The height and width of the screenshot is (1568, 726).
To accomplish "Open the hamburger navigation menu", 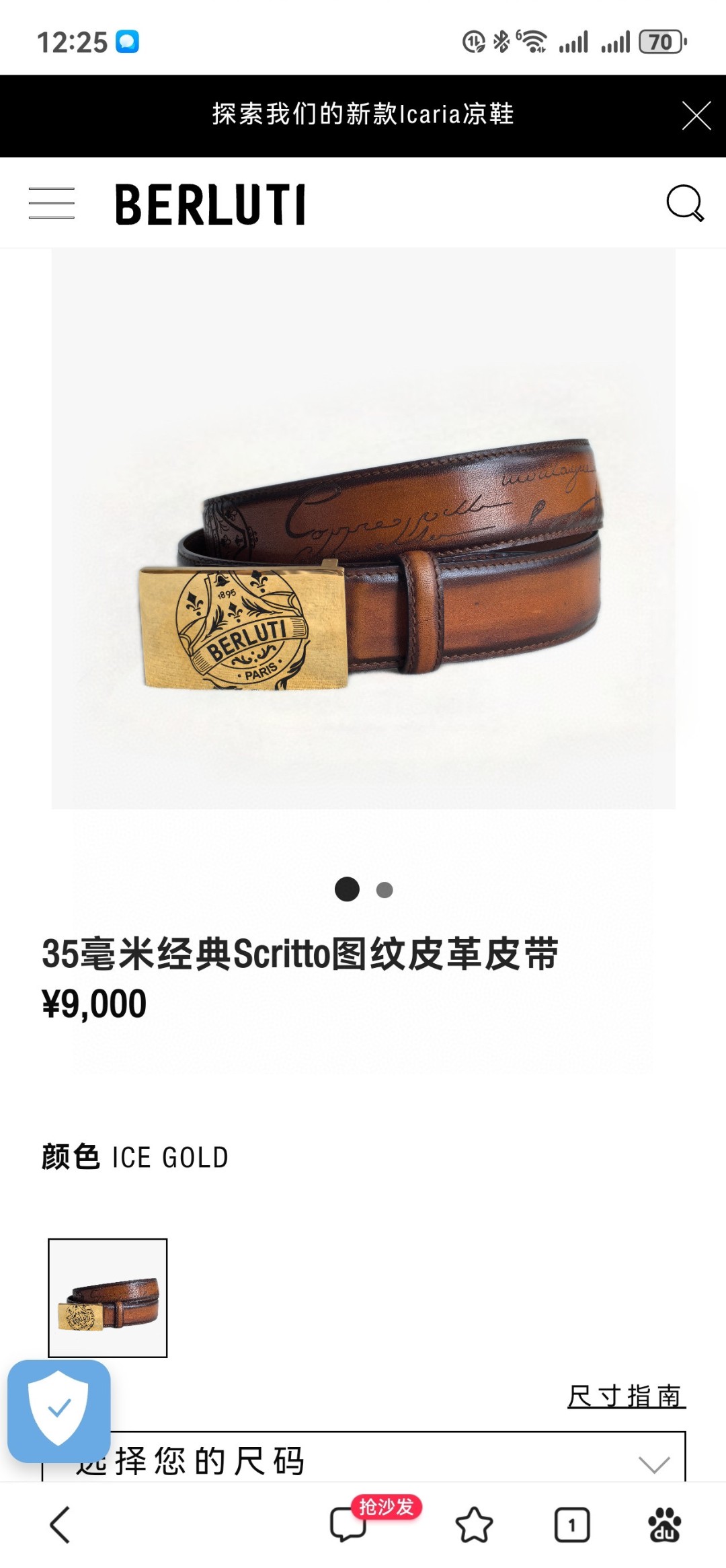I will point(52,203).
